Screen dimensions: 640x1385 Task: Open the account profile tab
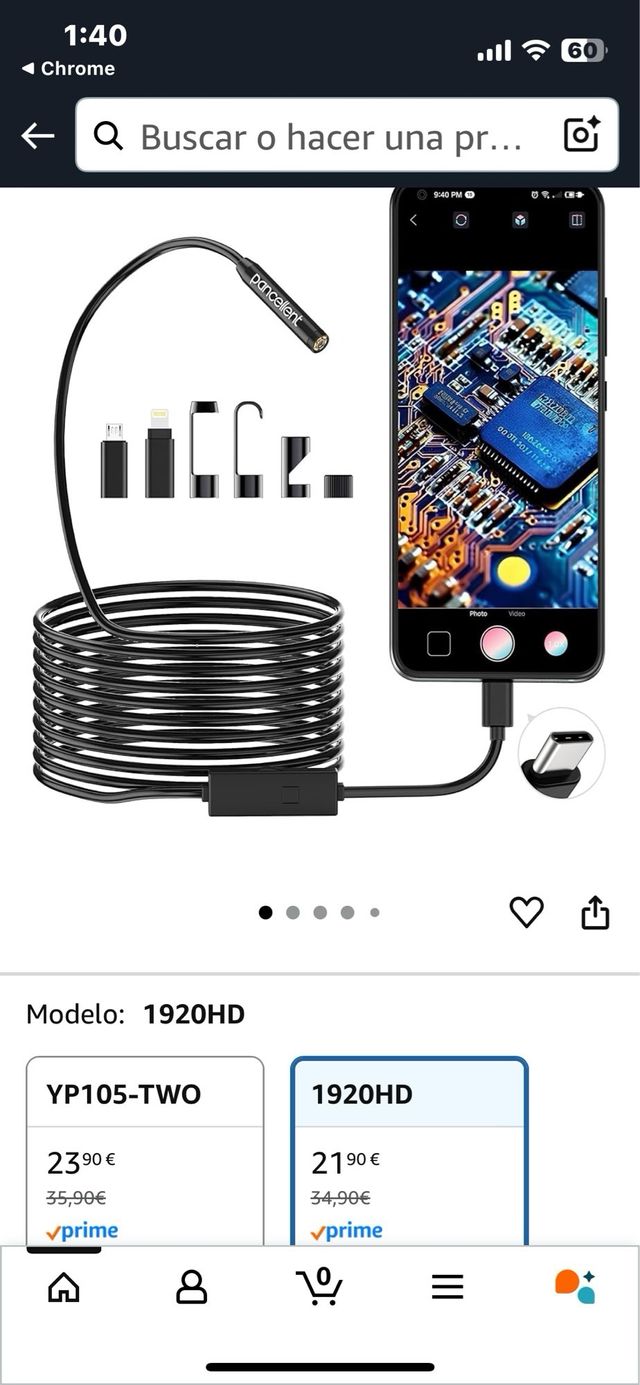pyautogui.click(x=191, y=1287)
